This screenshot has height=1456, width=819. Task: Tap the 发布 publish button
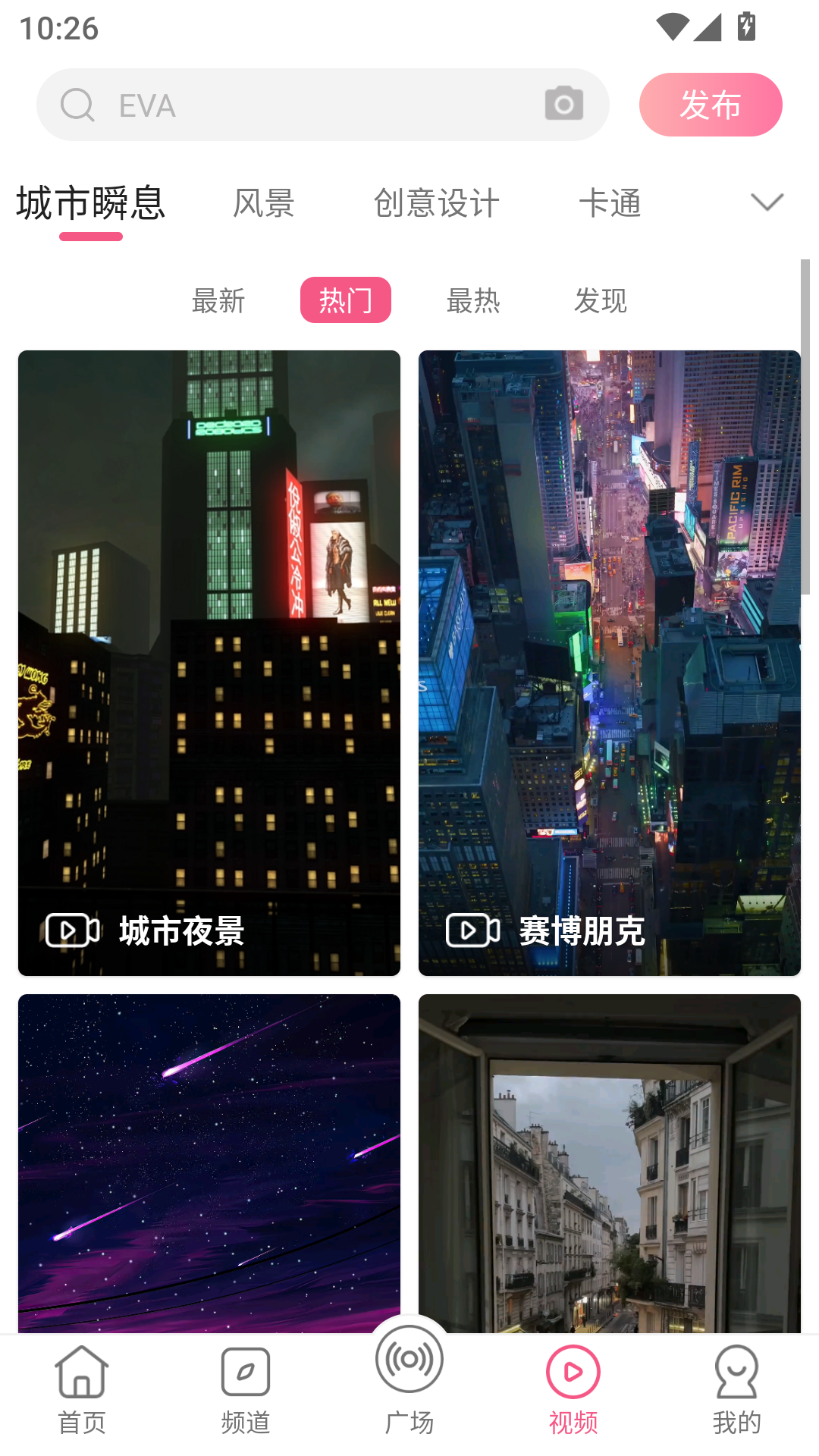(x=711, y=105)
